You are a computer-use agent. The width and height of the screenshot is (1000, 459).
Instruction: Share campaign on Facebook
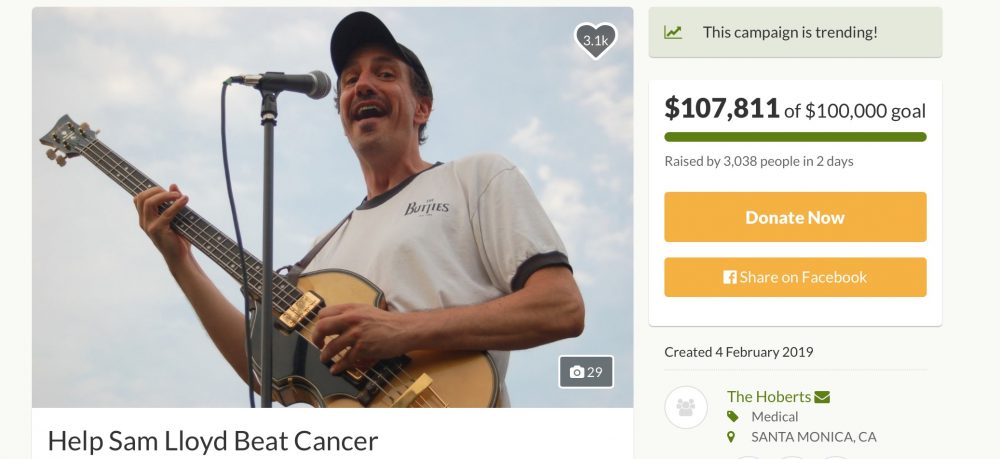[x=795, y=277]
